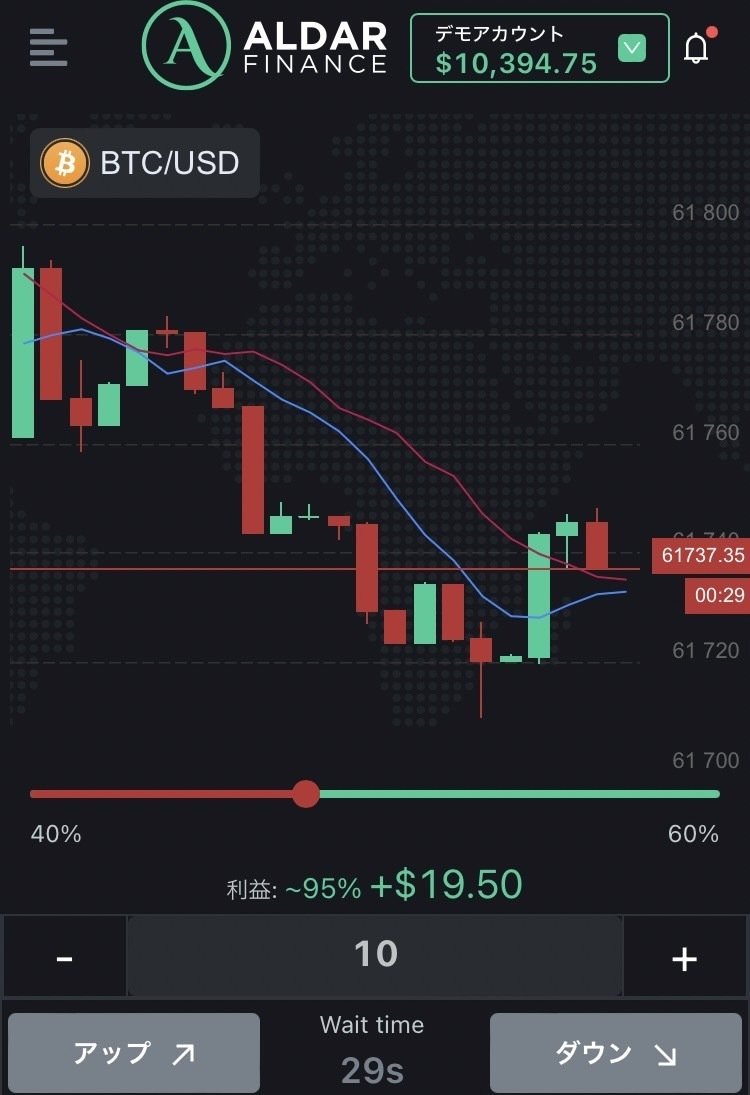
Task: Place an Up (アップ) trade
Action: [x=134, y=1053]
